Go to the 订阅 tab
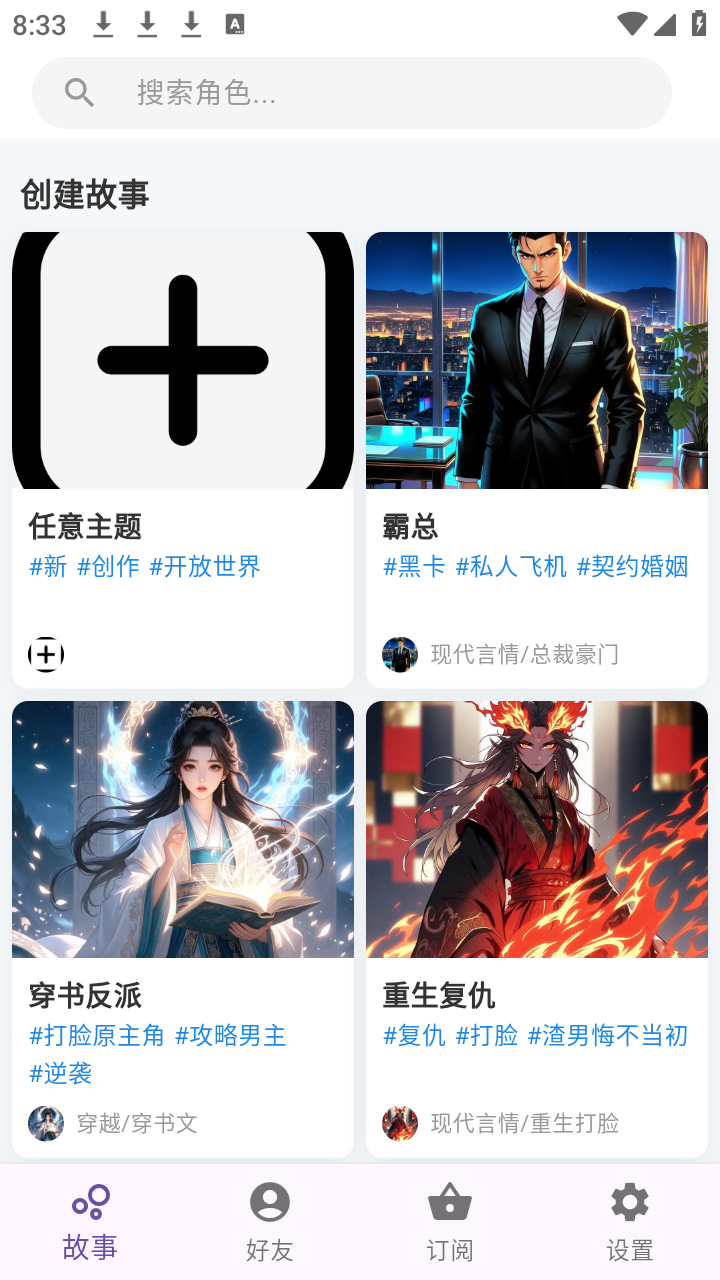This screenshot has width=720, height=1280. click(450, 1222)
